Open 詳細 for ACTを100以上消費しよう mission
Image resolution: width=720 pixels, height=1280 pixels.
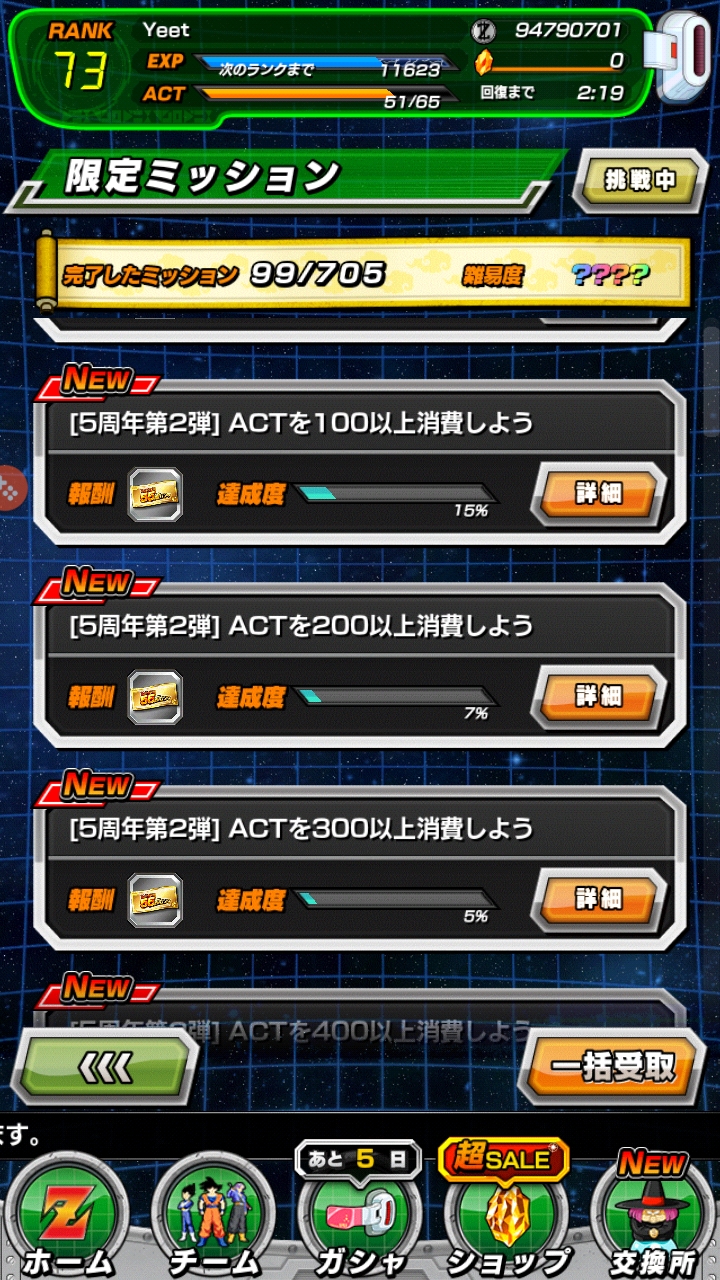click(x=599, y=494)
